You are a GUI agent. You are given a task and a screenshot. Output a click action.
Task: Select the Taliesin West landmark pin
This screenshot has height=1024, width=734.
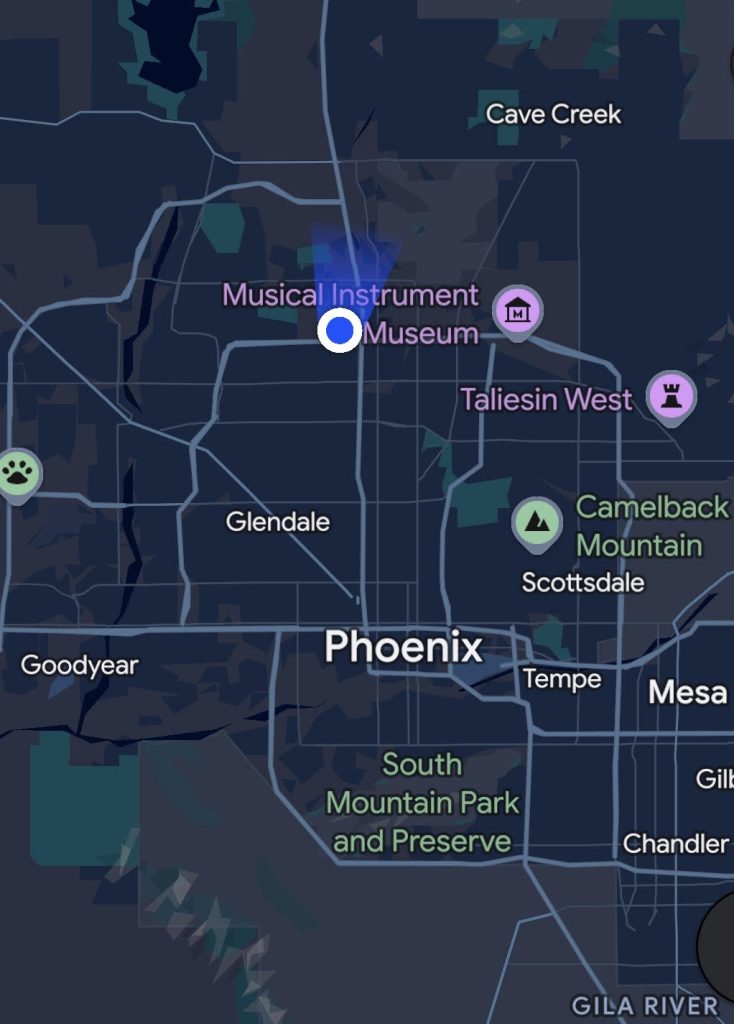671,395
